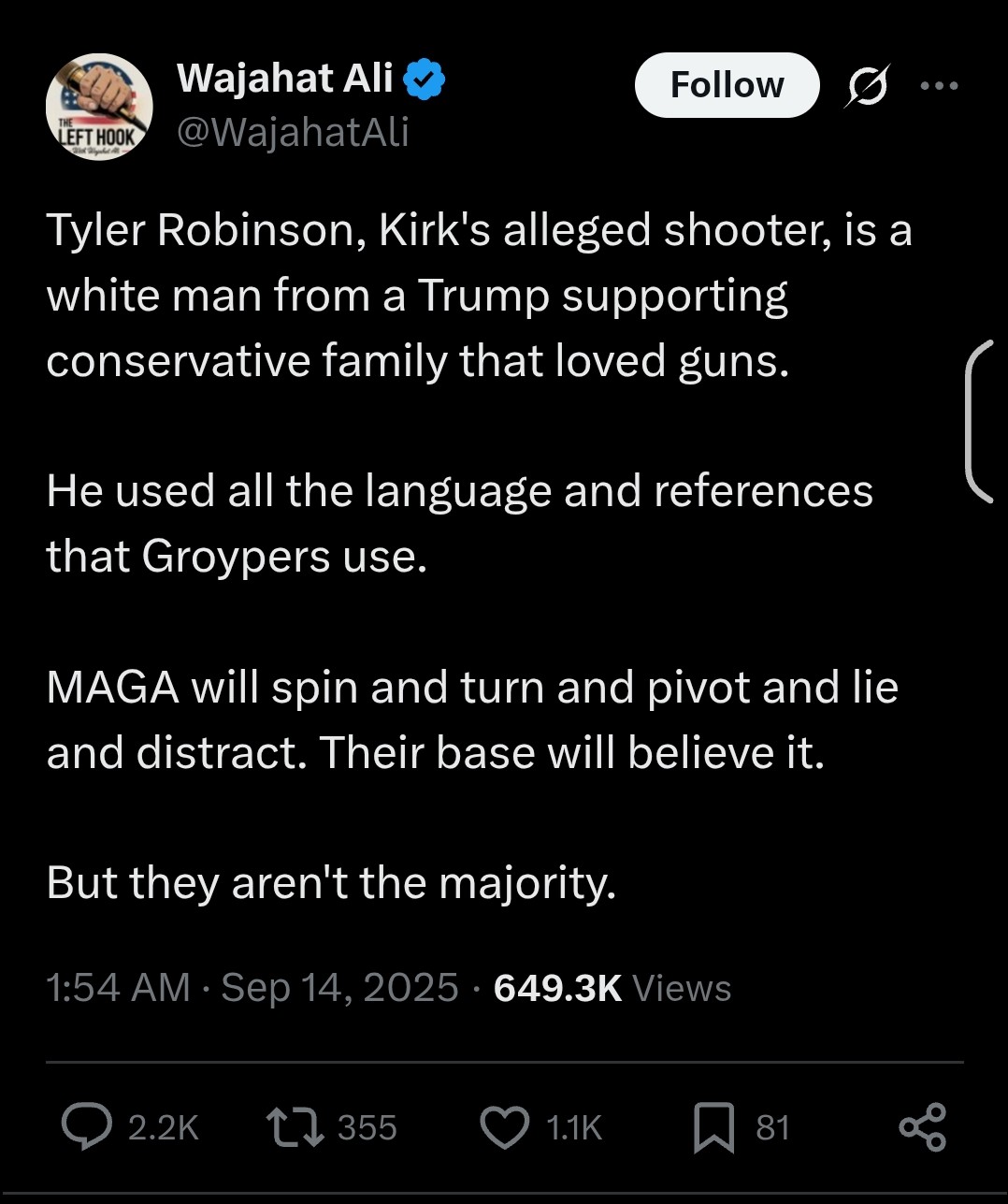The image size is (1008, 1204).
Task: Open the @WajahatAli handle
Action: [x=293, y=133]
